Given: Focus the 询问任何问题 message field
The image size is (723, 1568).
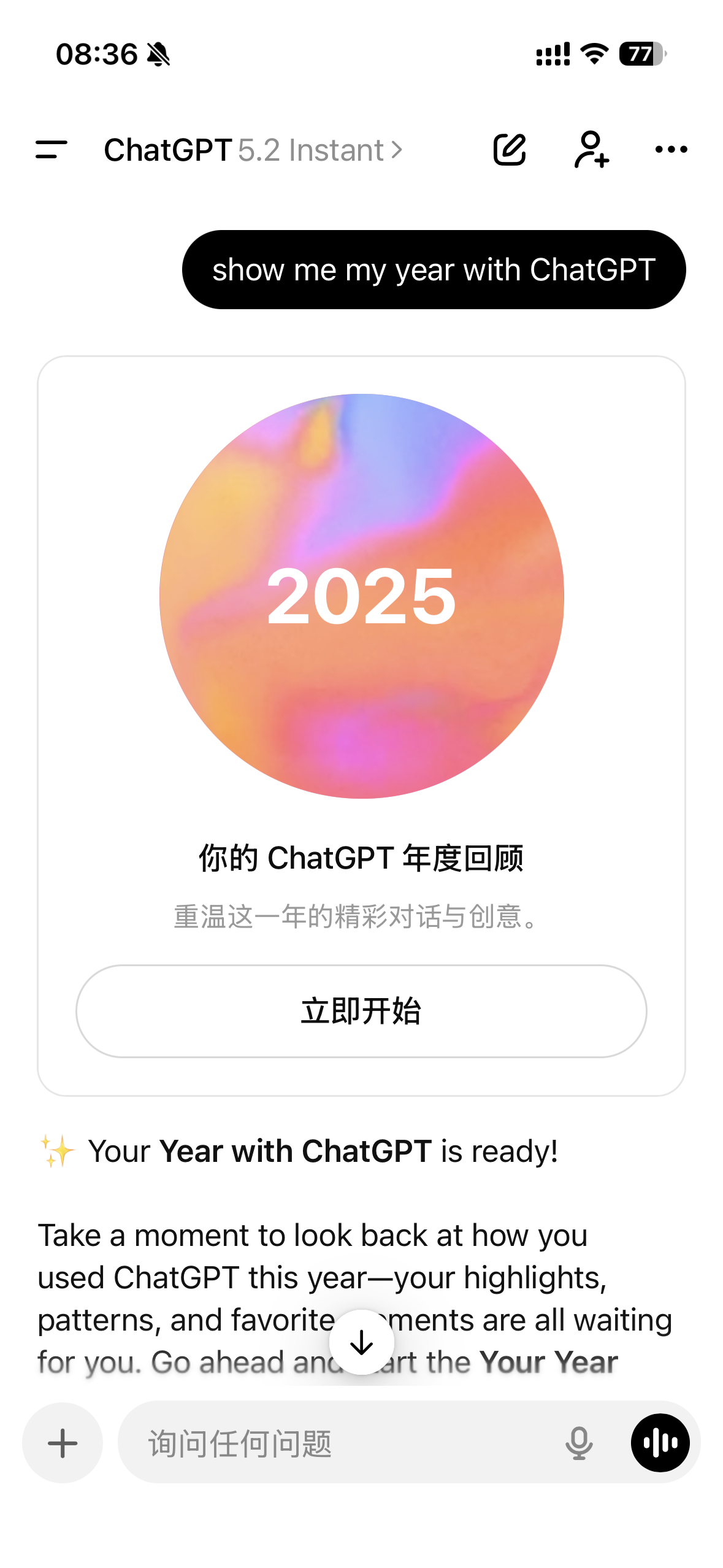Looking at the screenshot, I should [x=343, y=1443].
